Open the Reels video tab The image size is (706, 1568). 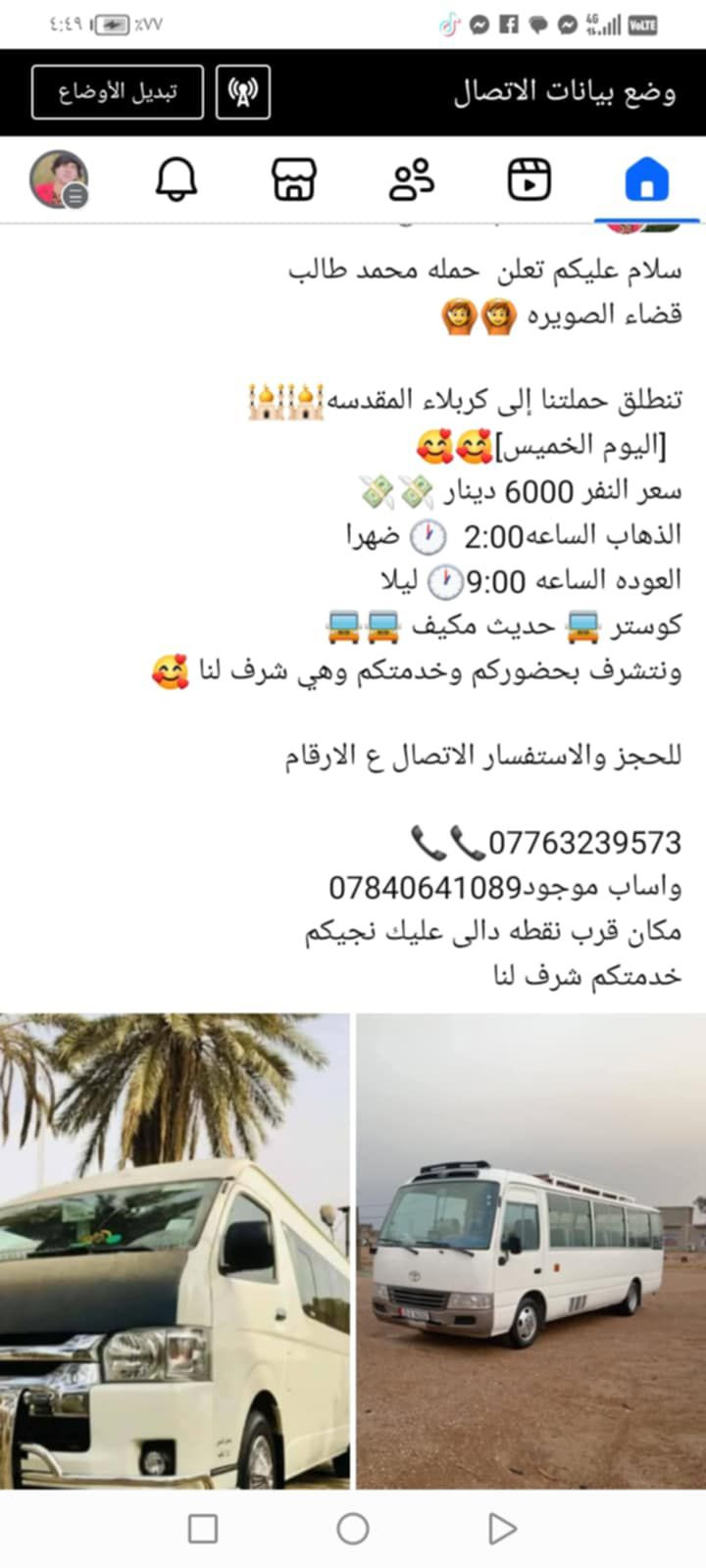[529, 181]
